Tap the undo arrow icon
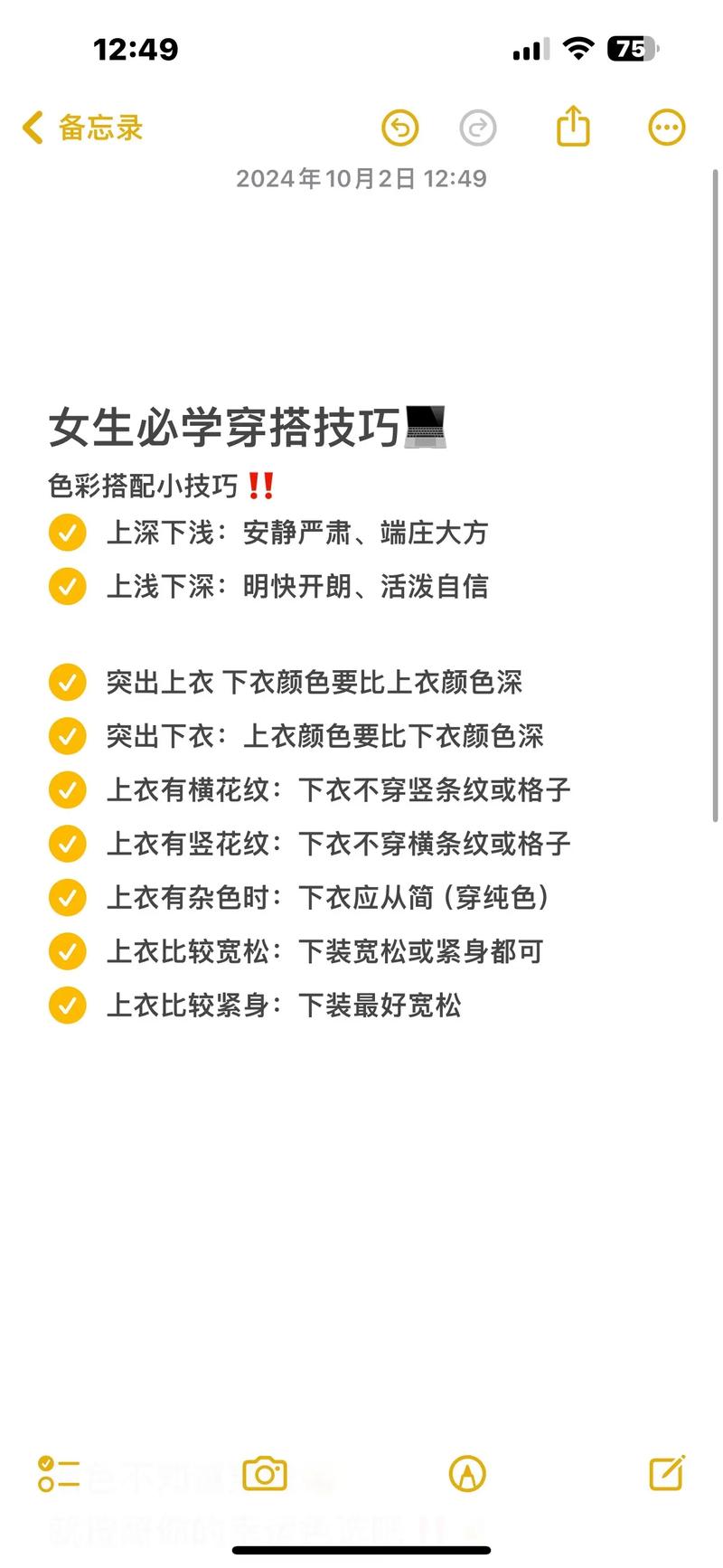 [x=399, y=128]
